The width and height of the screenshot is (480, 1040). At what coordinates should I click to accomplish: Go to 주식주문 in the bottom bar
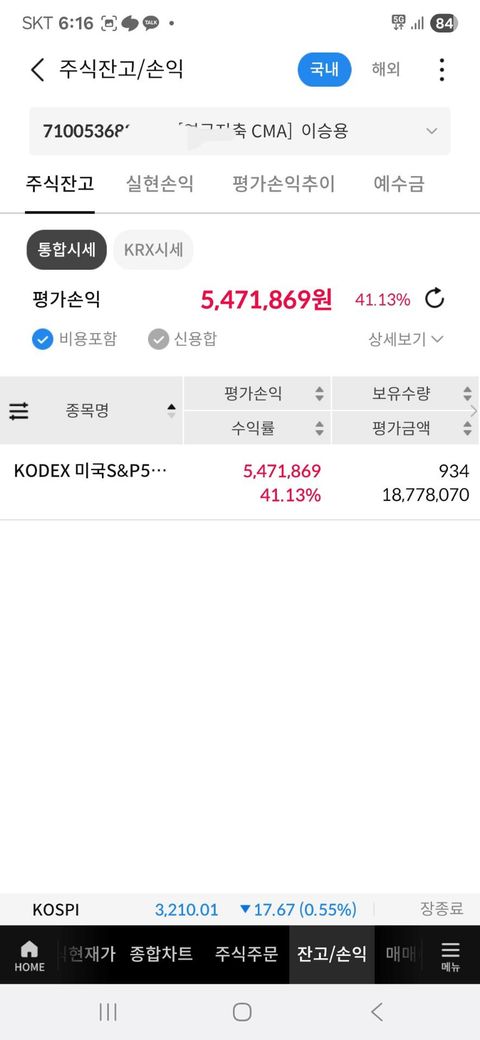245,954
